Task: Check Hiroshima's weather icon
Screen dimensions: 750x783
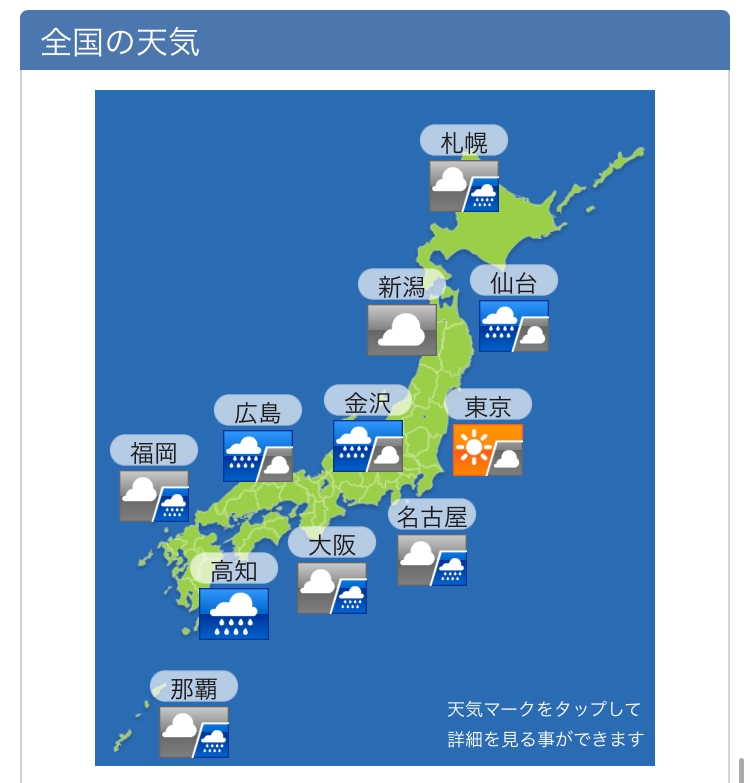Action: [x=258, y=456]
